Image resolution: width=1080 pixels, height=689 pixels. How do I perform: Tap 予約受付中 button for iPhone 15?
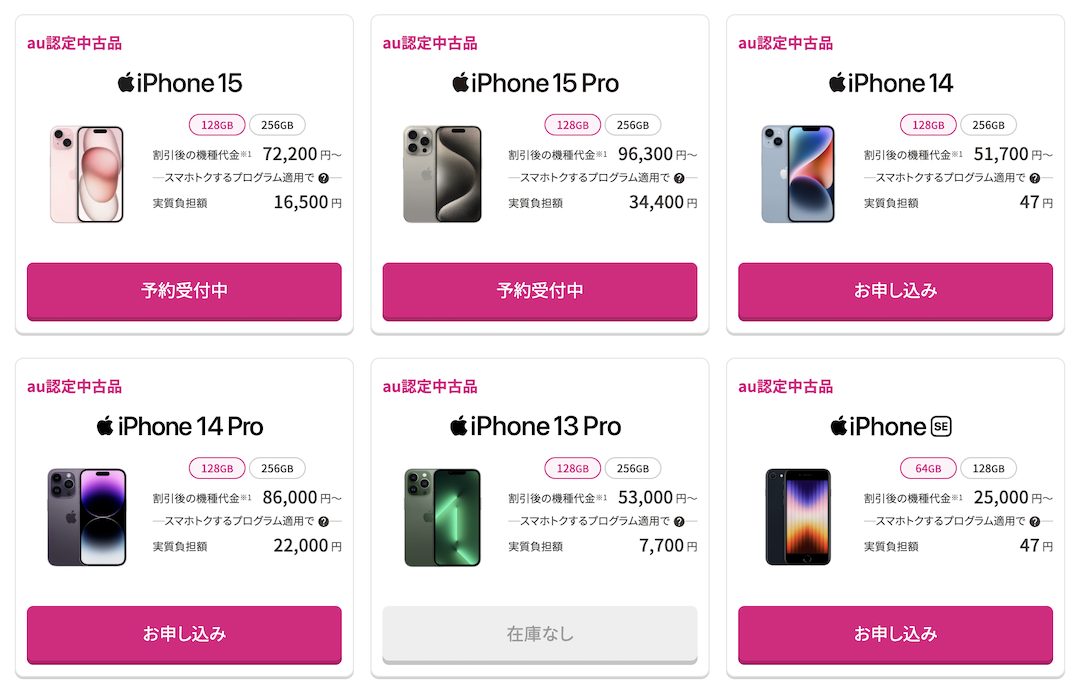point(184,291)
